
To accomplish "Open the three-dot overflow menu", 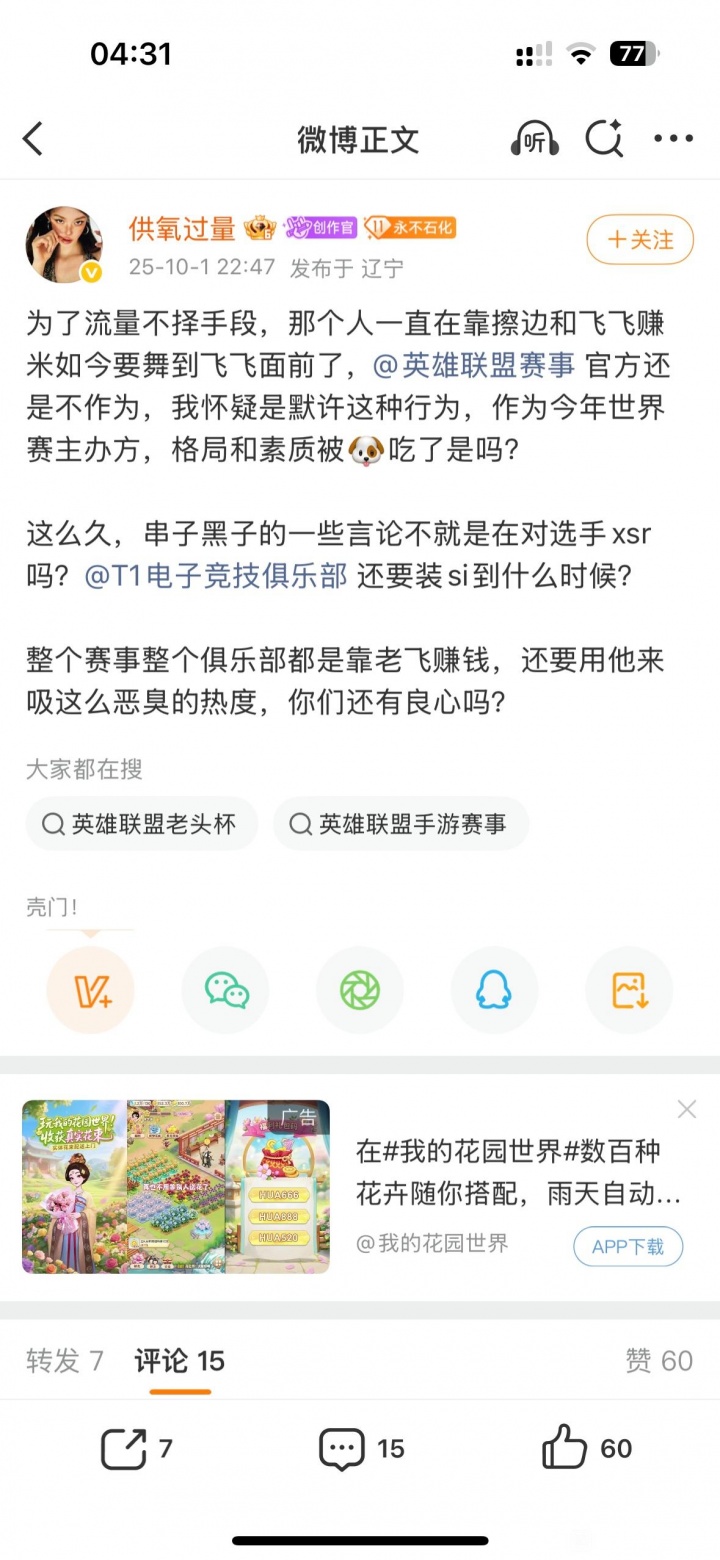I will (x=673, y=139).
